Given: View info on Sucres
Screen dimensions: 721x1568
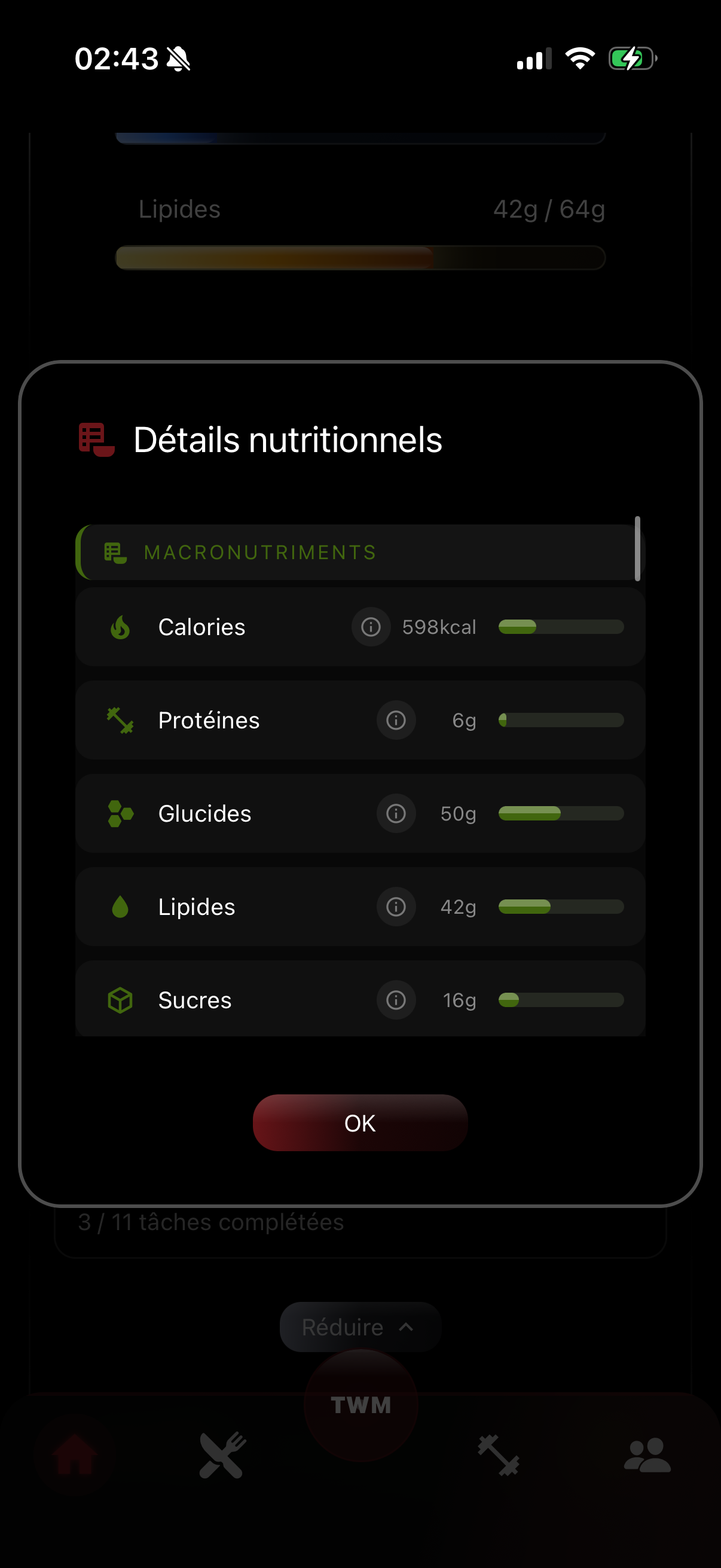Looking at the screenshot, I should [396, 999].
